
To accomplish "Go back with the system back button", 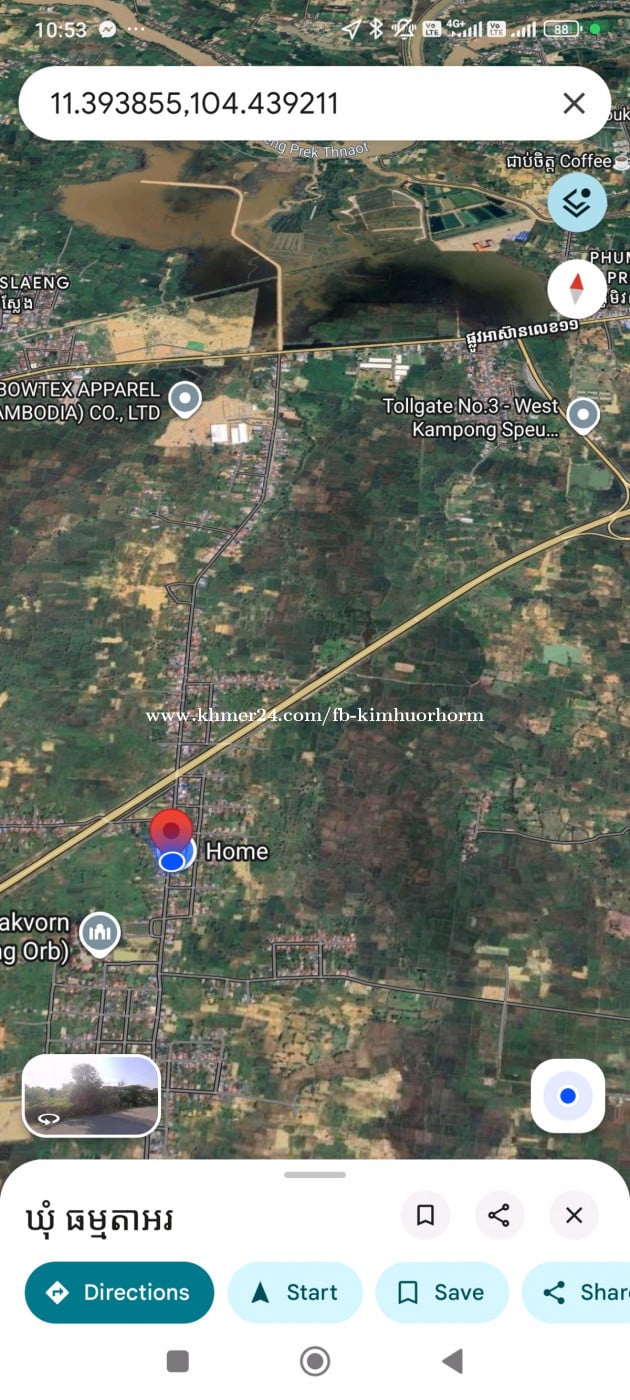I will [452, 1361].
